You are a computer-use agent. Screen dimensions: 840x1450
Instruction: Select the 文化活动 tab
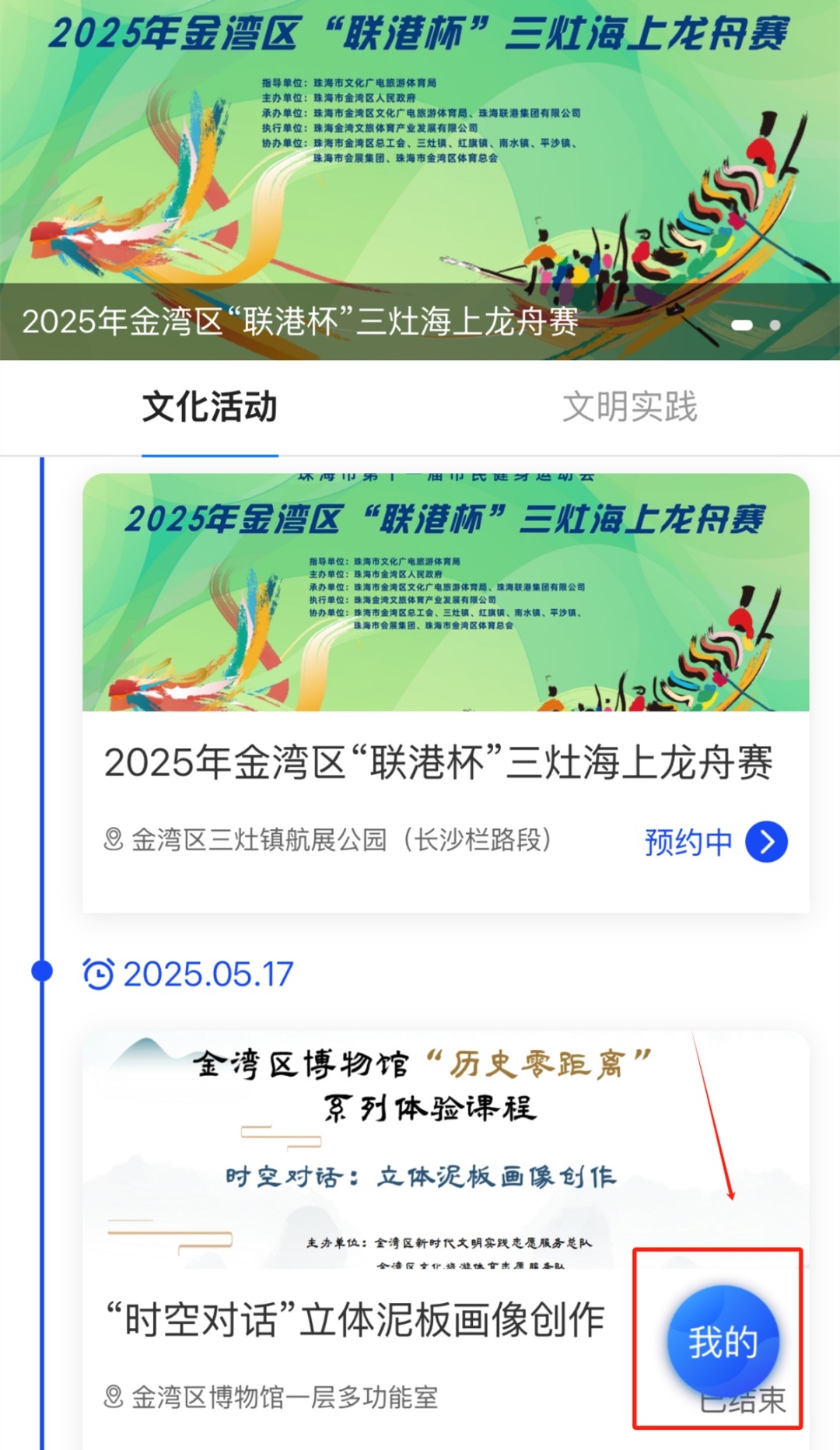[x=209, y=407]
